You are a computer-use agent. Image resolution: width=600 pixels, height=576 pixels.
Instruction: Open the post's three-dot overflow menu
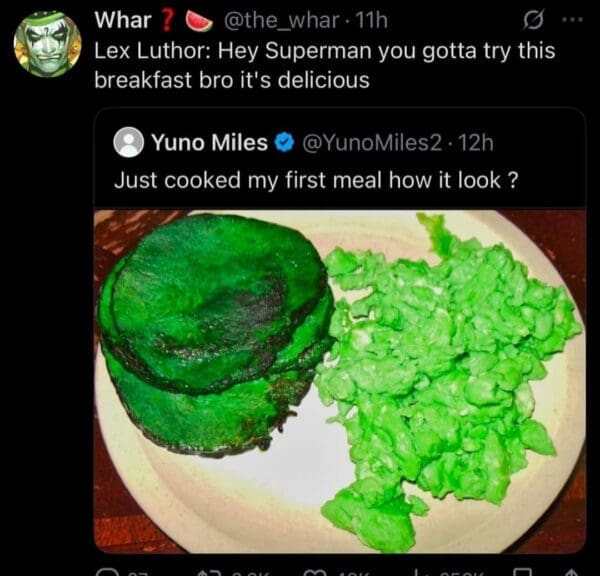click(569, 20)
